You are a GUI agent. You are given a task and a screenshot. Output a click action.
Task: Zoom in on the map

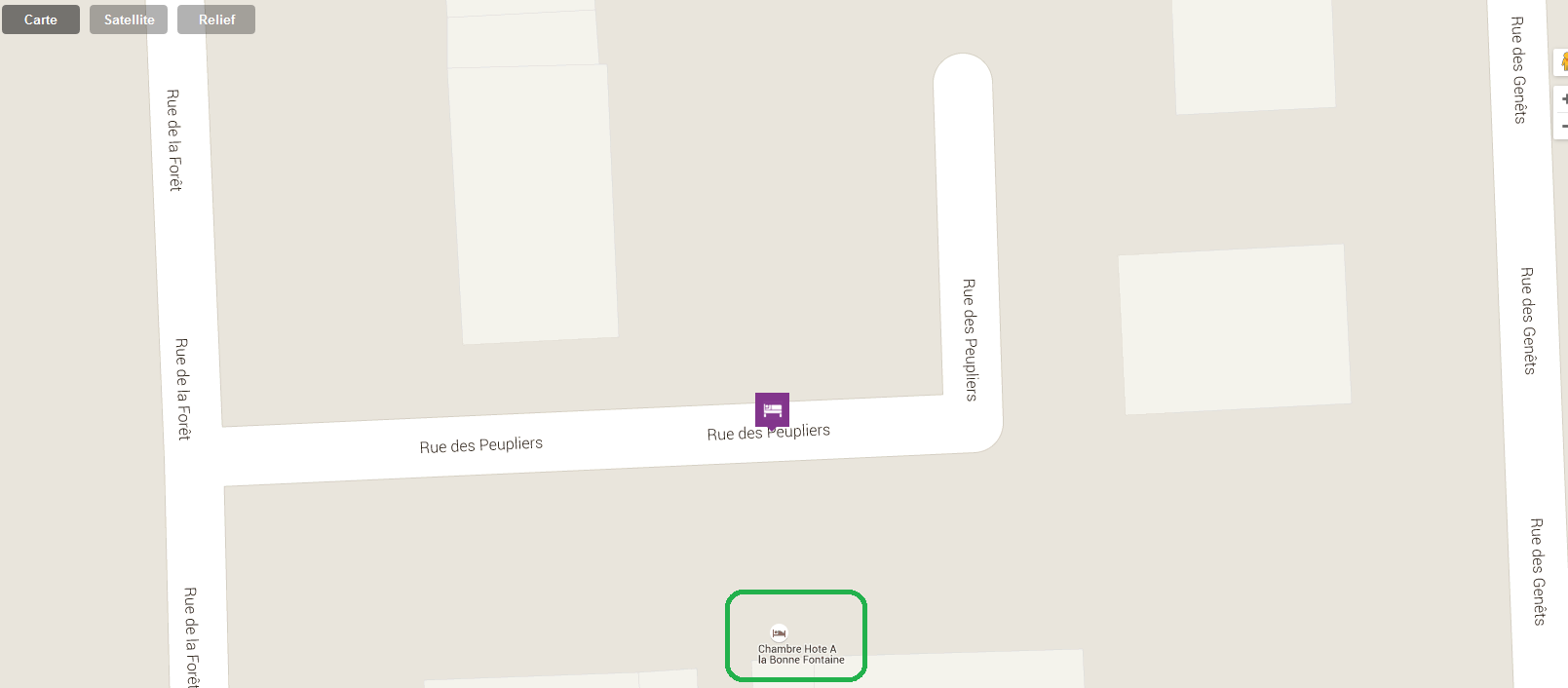pyautogui.click(x=1562, y=98)
